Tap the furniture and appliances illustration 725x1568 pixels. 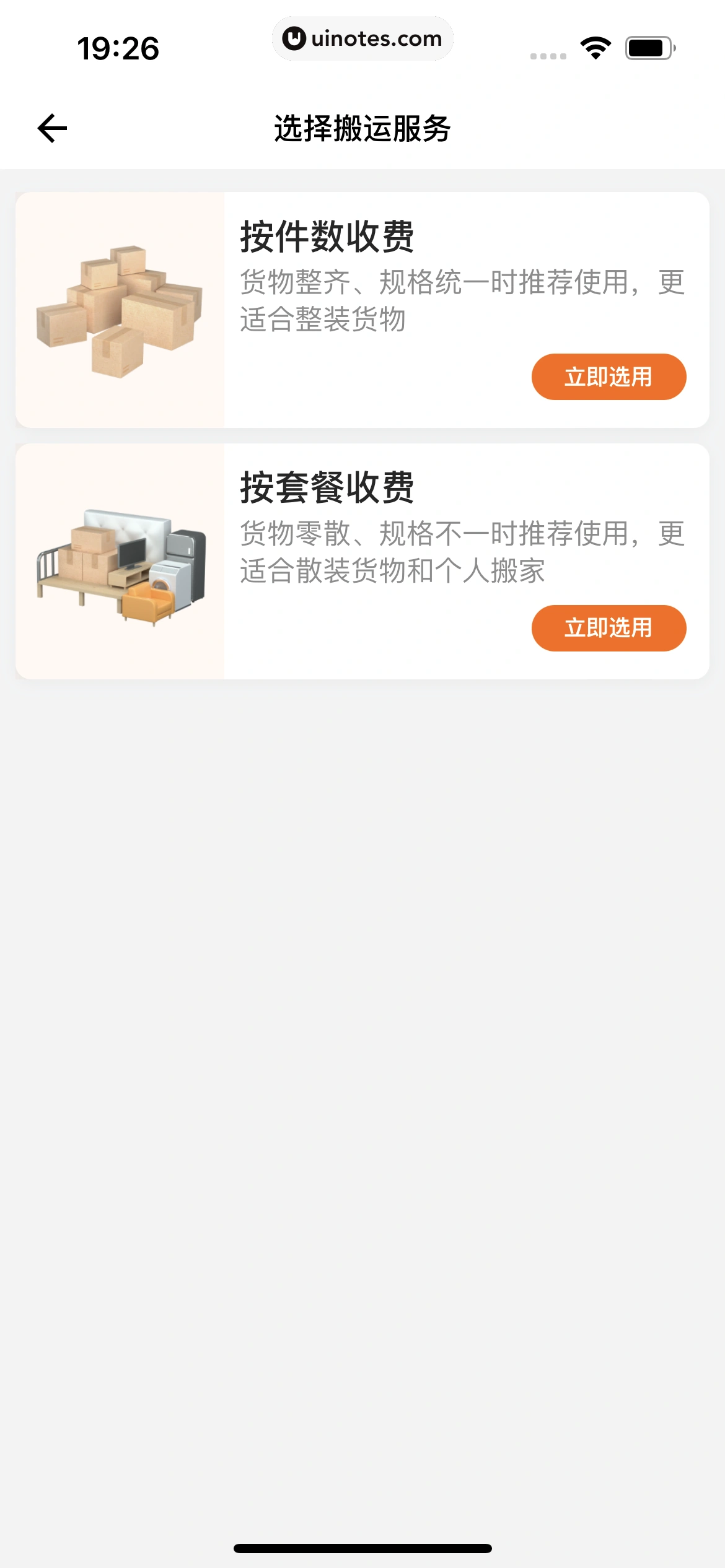120,564
